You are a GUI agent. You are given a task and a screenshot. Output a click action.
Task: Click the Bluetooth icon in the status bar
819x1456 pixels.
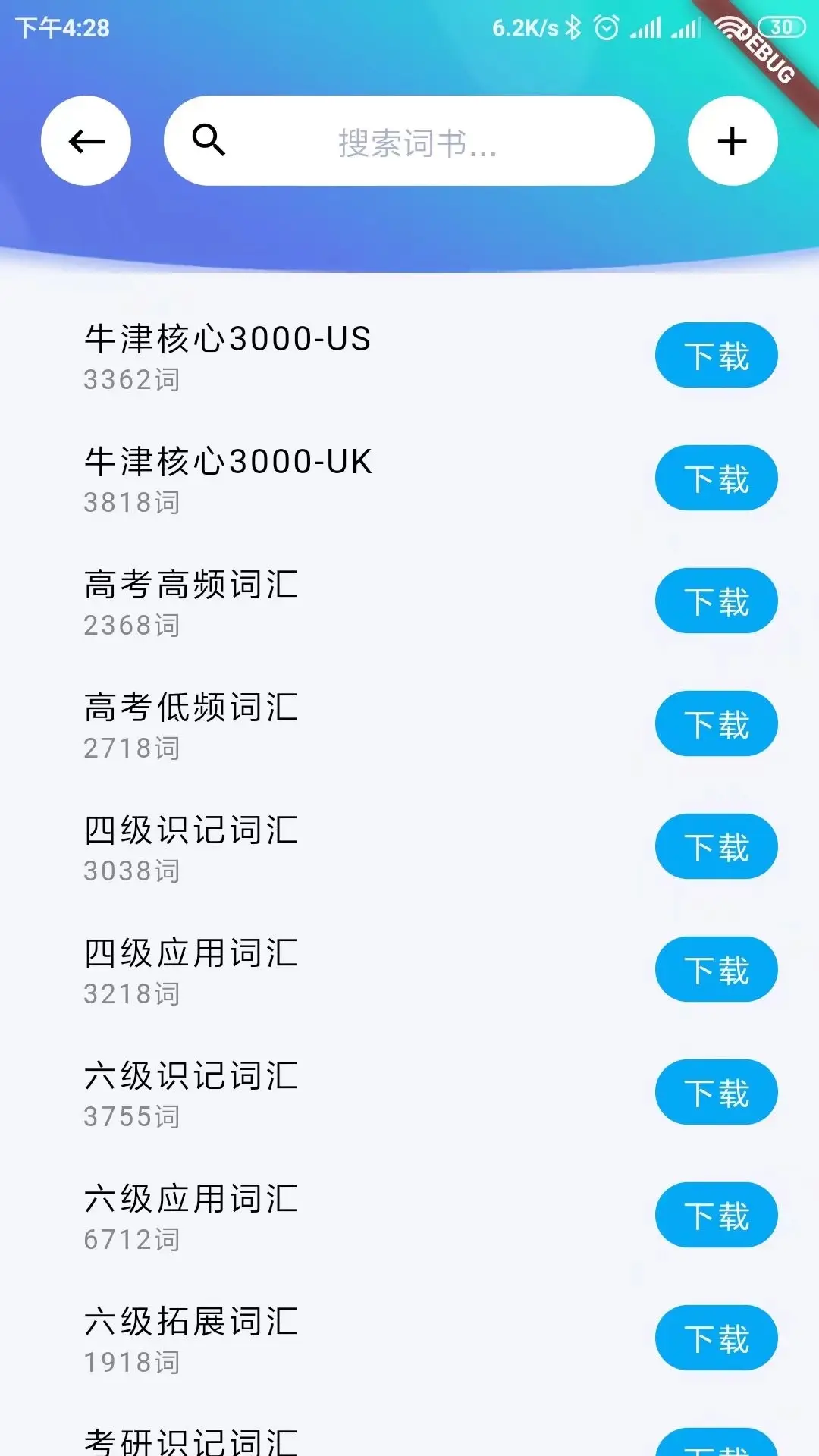click(x=574, y=27)
